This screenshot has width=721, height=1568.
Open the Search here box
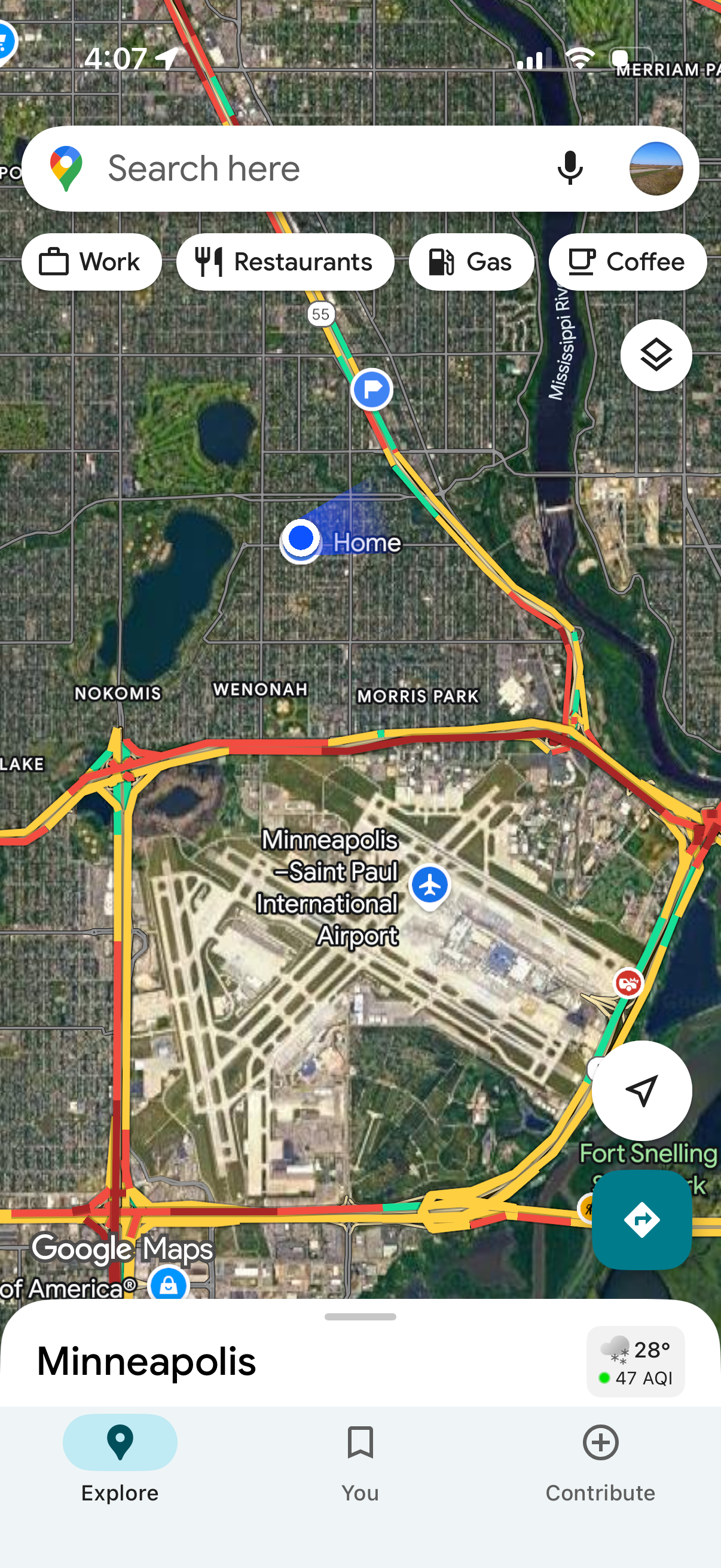304,169
